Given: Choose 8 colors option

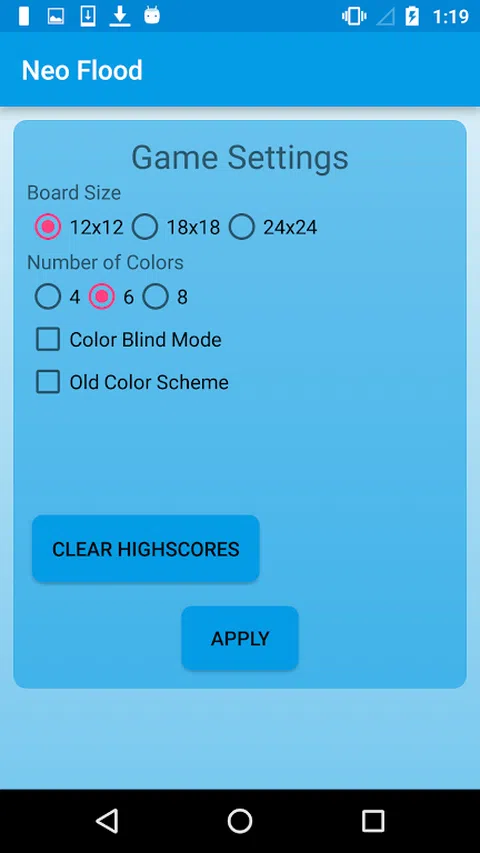Looking at the screenshot, I should (x=165, y=297).
